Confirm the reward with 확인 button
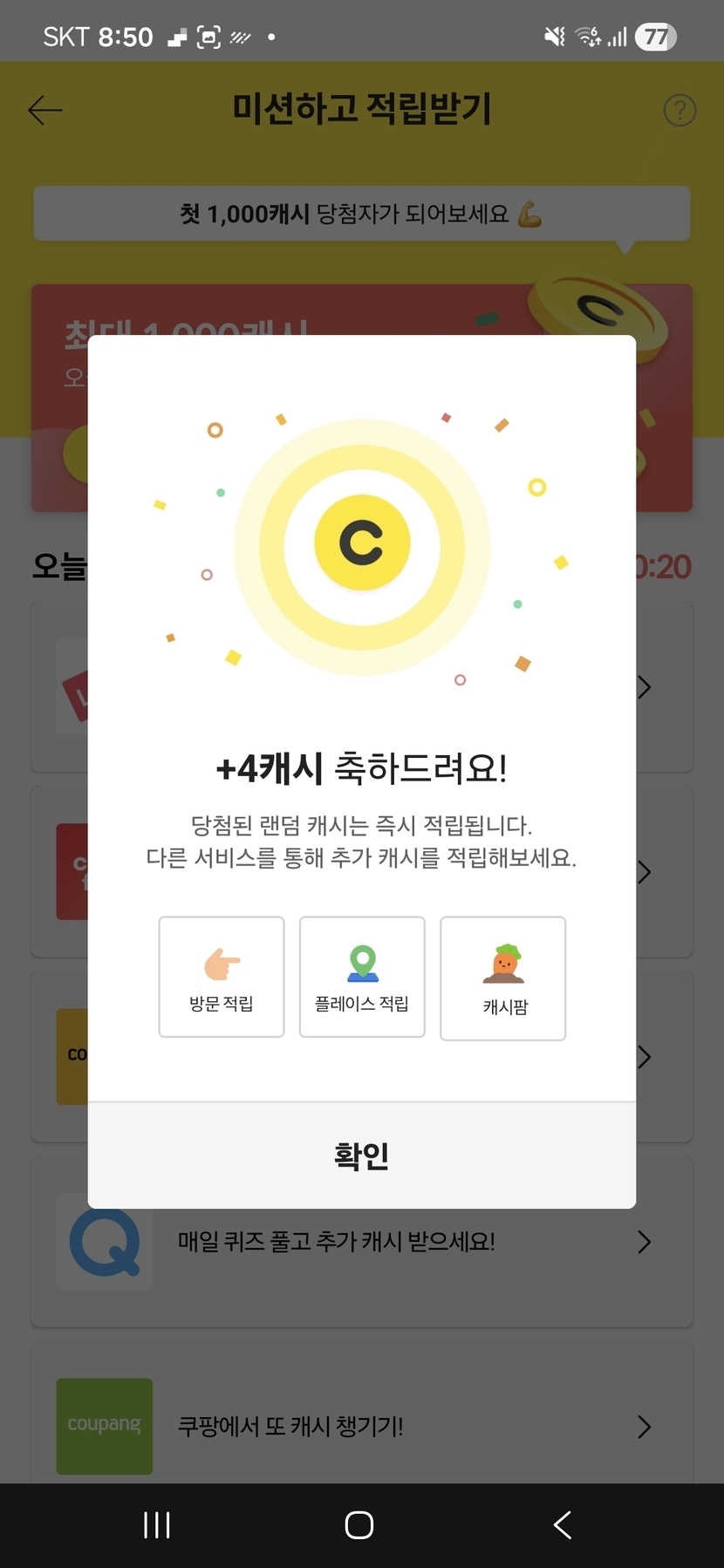 [x=361, y=1156]
